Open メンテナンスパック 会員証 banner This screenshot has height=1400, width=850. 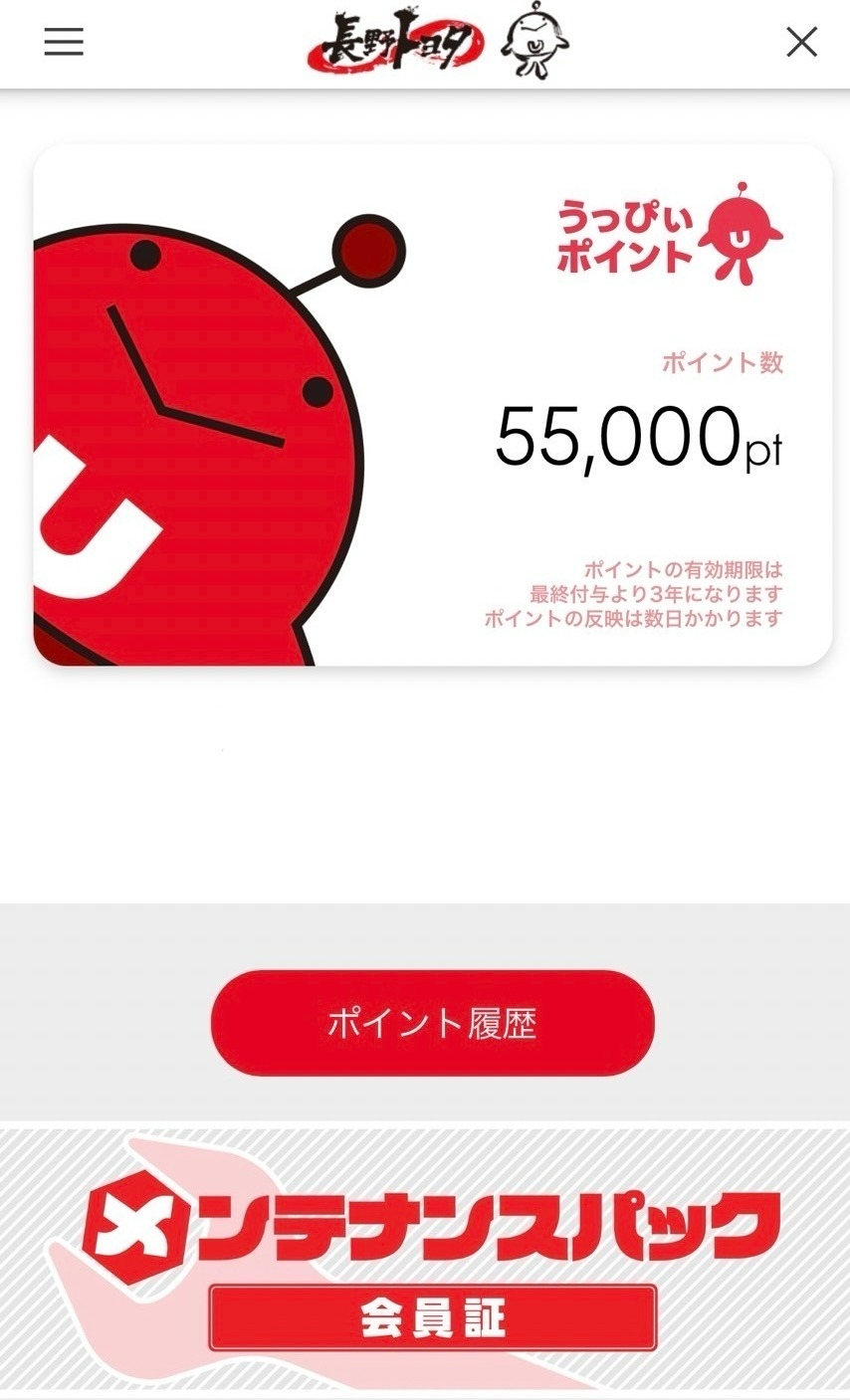(x=425, y=1260)
